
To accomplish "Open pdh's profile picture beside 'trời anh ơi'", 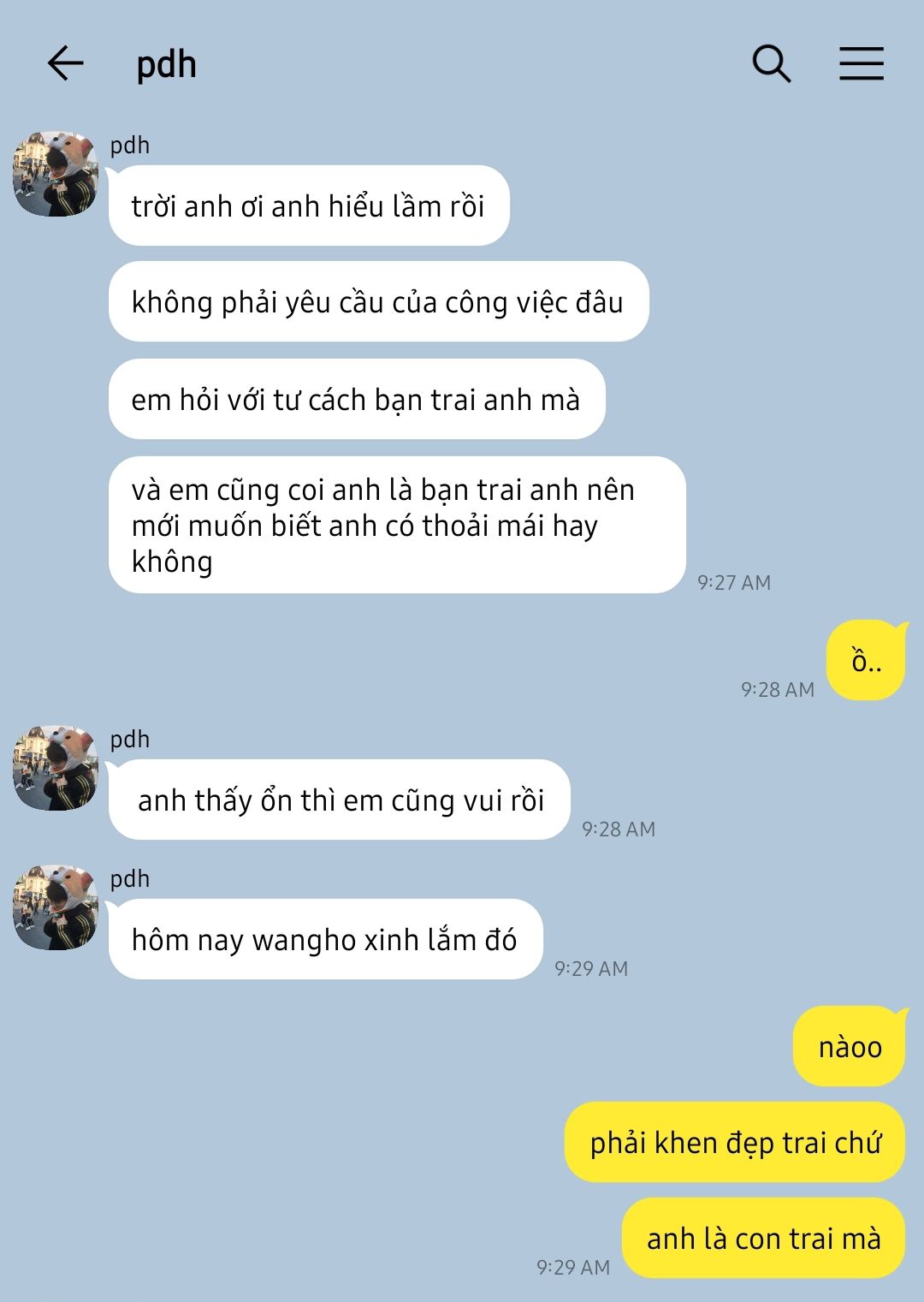I will click(56, 174).
